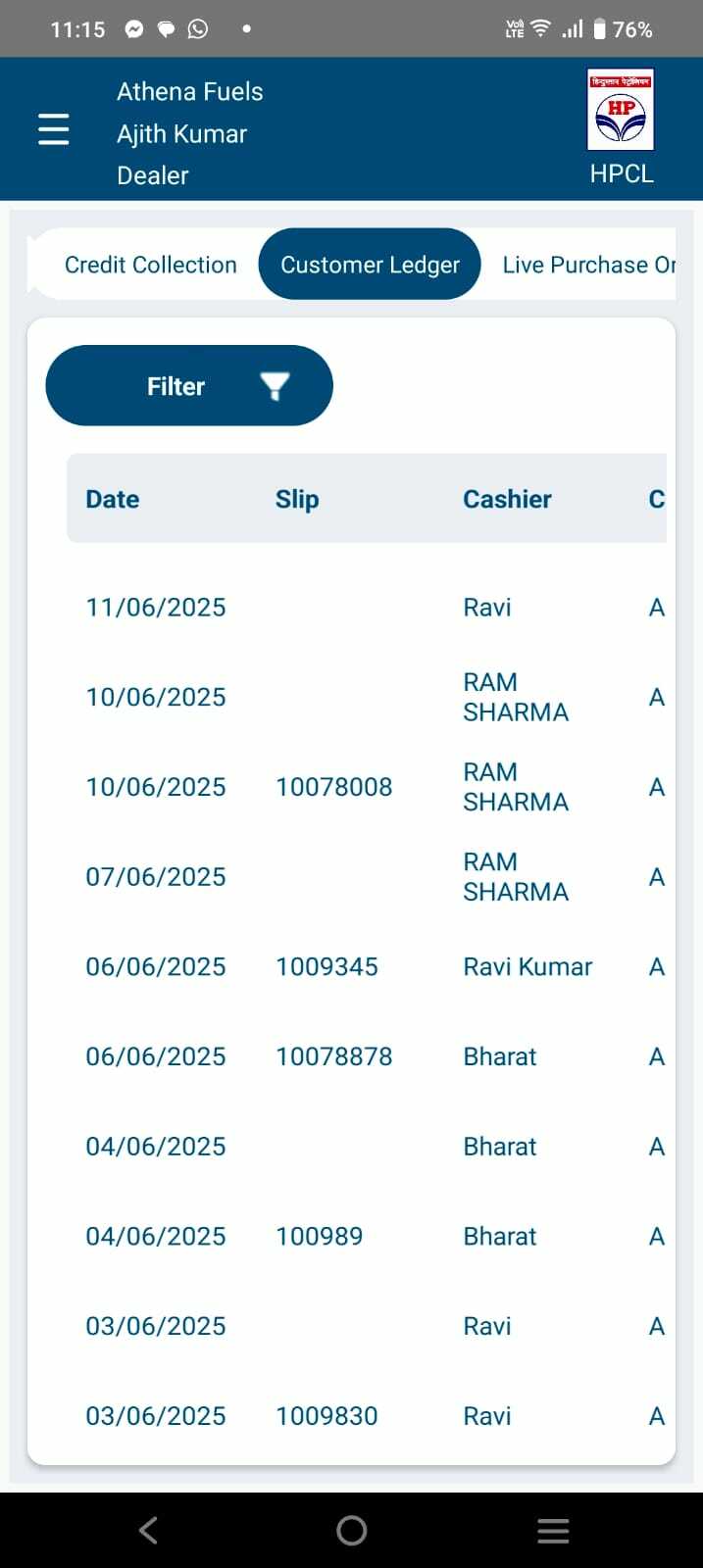
Task: Go to the Live Purchase tab
Action: pyautogui.click(x=588, y=265)
